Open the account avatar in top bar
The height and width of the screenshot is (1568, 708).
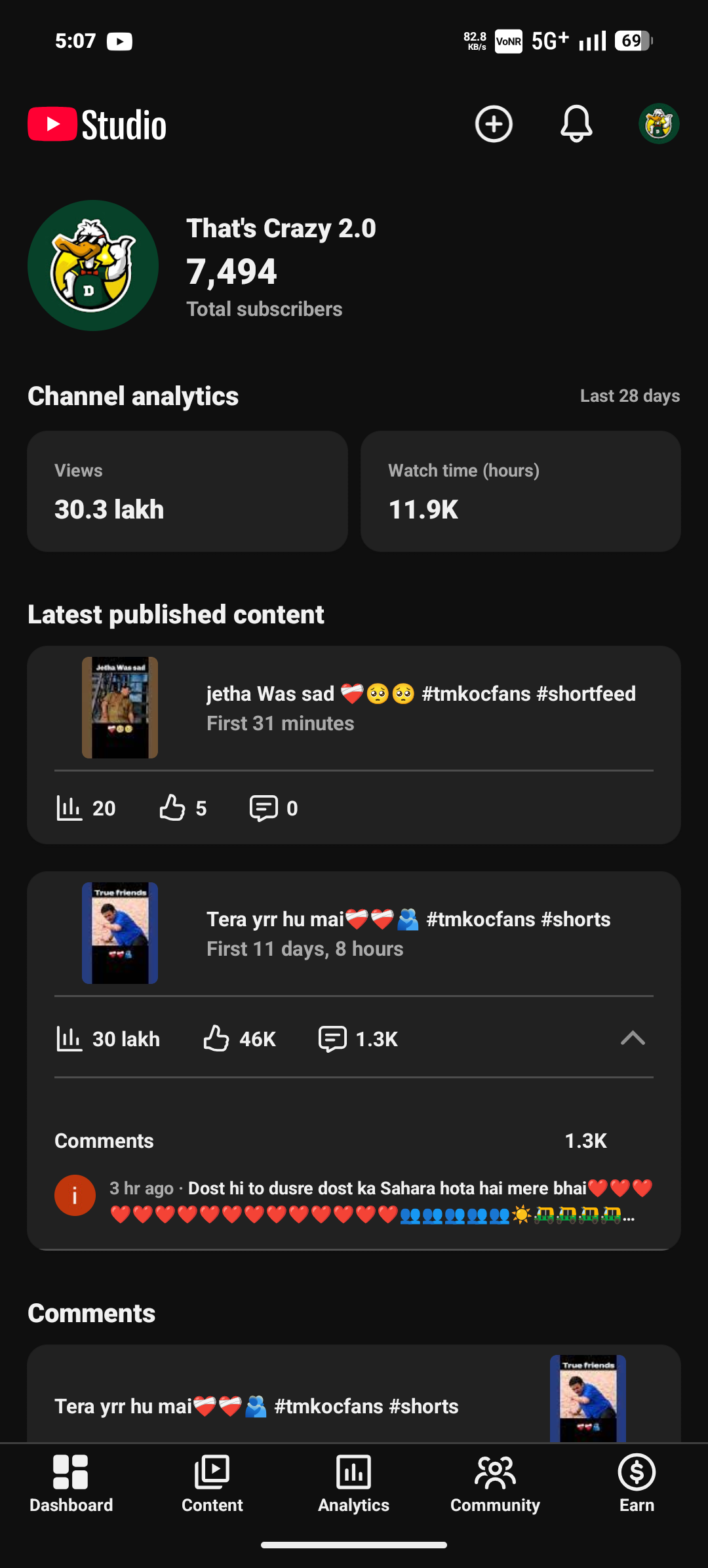(659, 124)
